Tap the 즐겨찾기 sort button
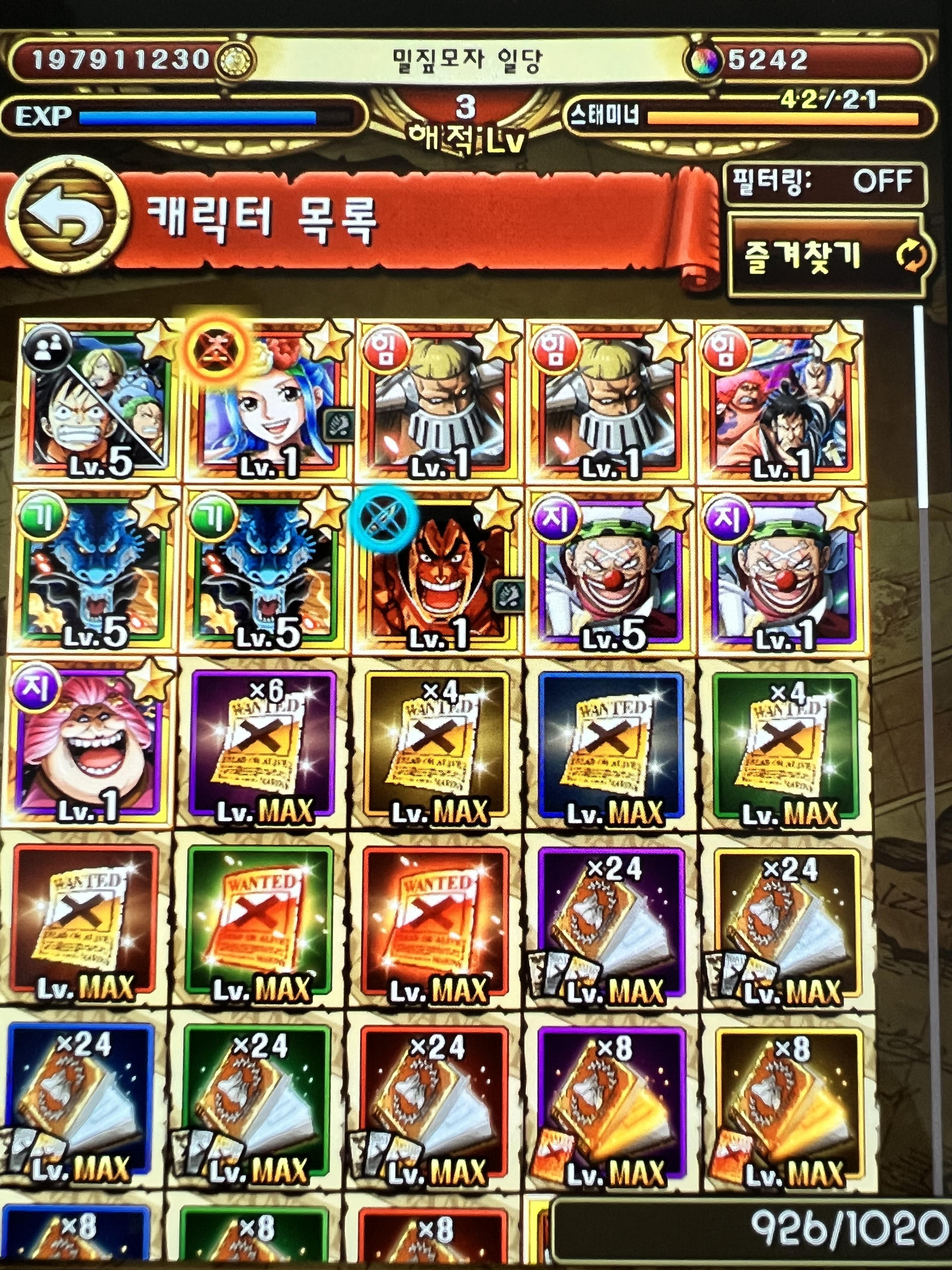The height and width of the screenshot is (1270, 952). 829,256
